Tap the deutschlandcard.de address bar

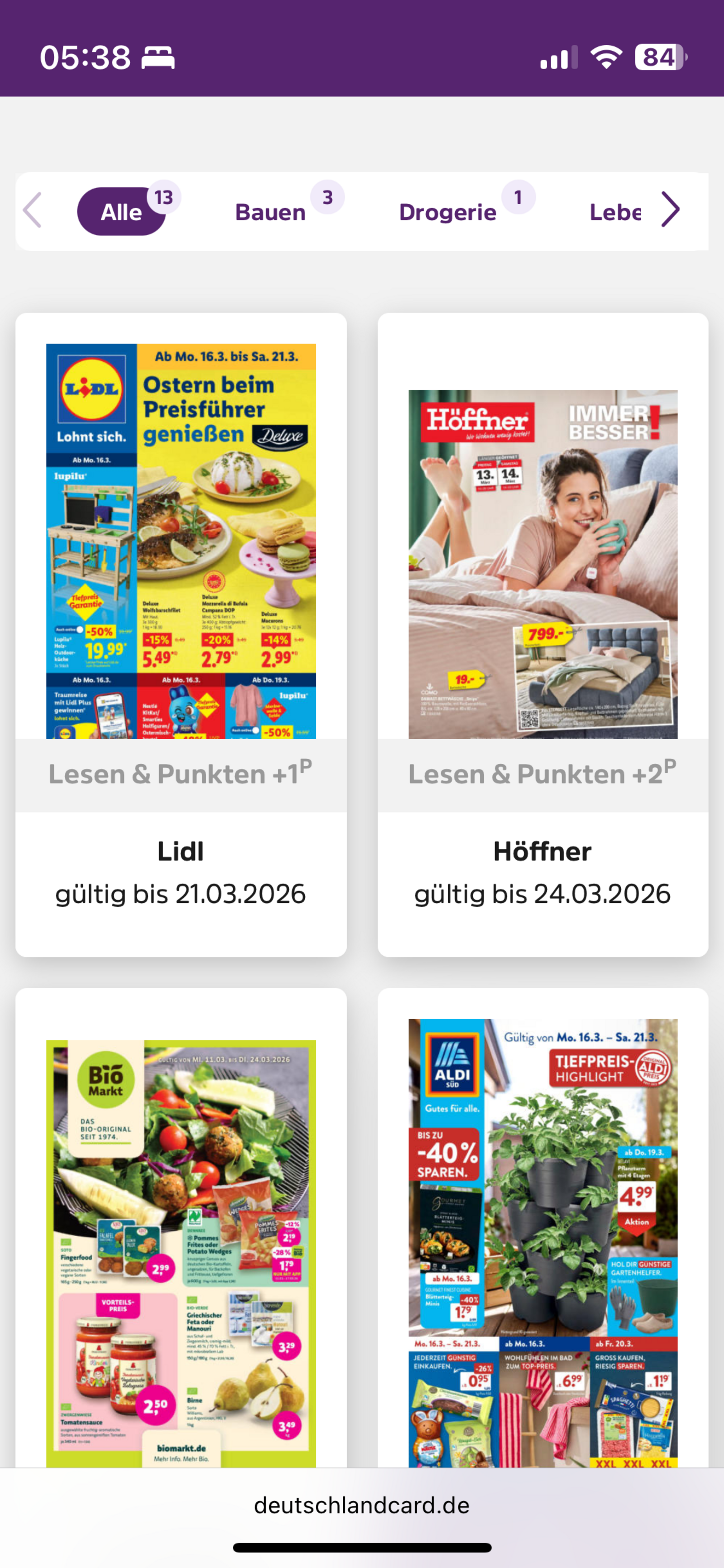[x=361, y=1505]
